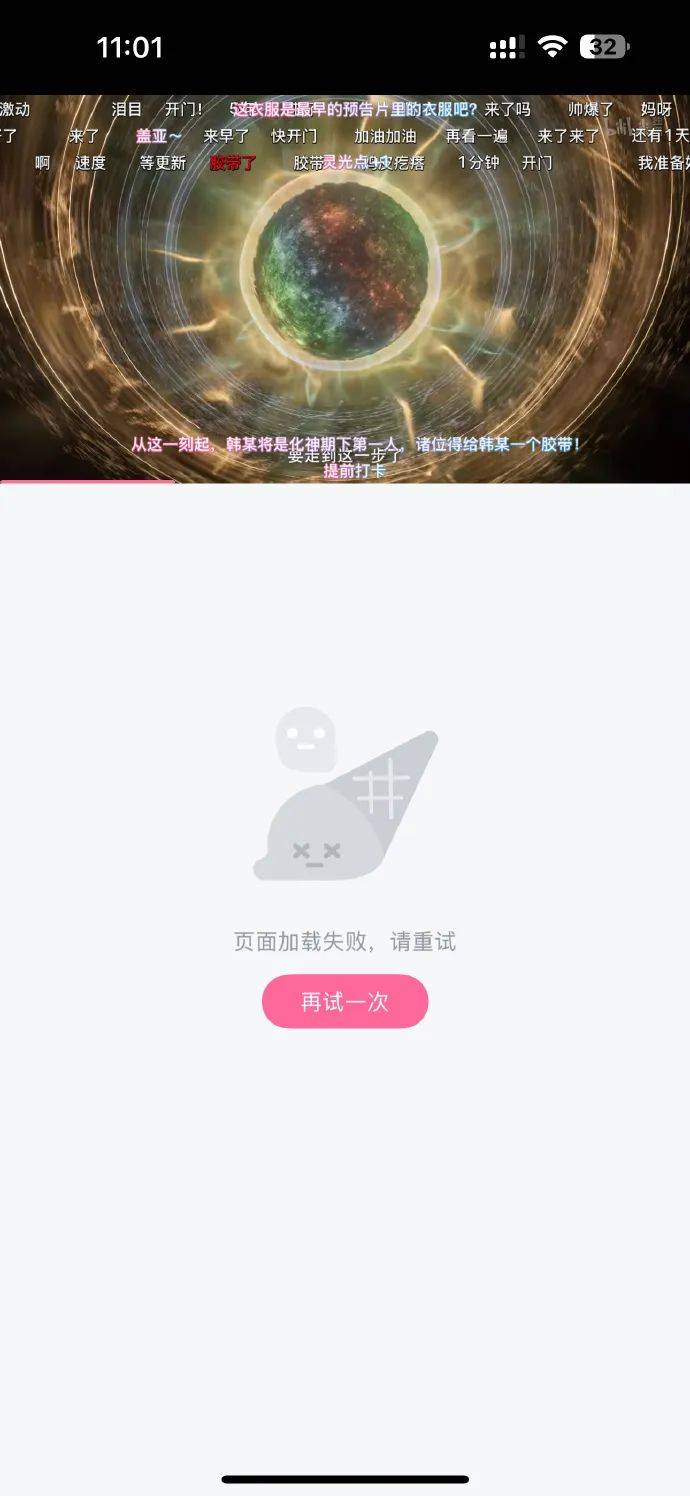Image resolution: width=690 pixels, height=1496 pixels.
Task: Tap the 再试一次 retry button
Action: tap(345, 1001)
